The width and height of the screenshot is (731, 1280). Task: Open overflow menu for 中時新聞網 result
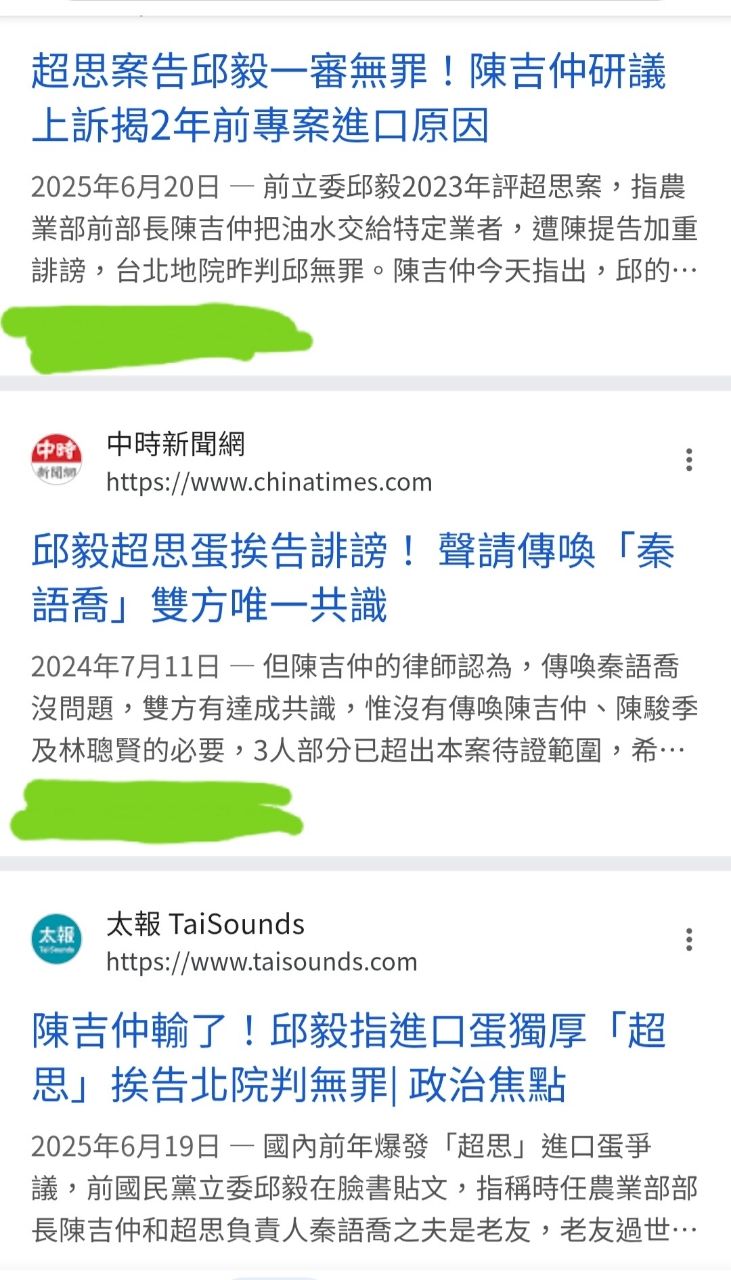click(x=689, y=460)
